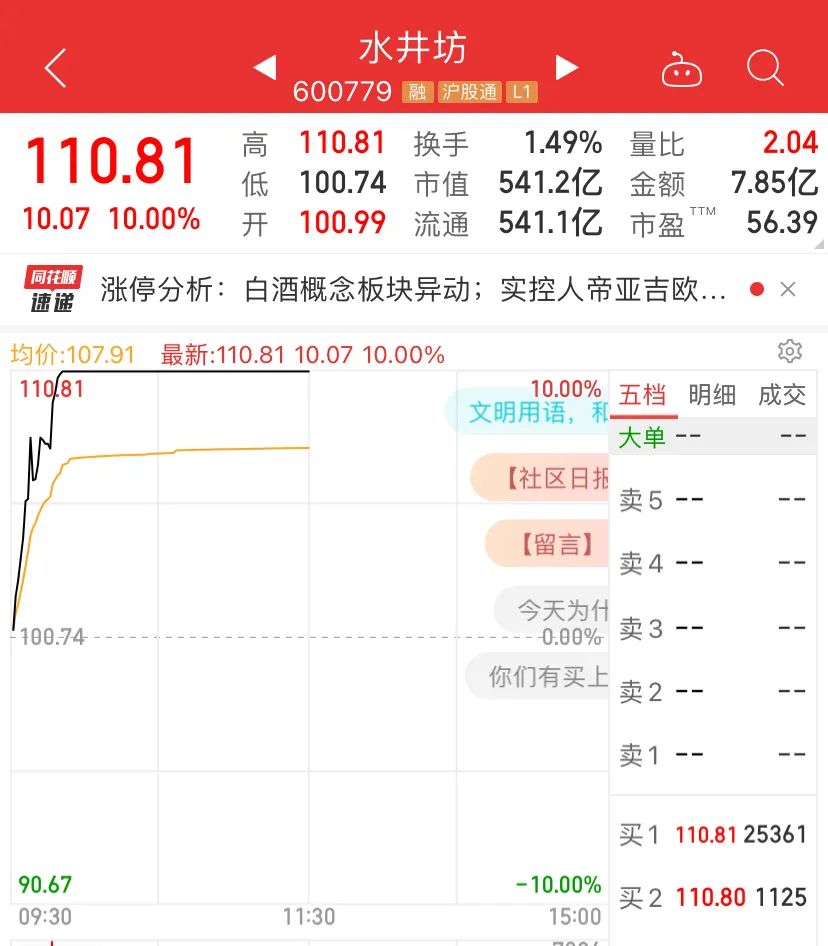Switch to the 成交 tab

783,395
